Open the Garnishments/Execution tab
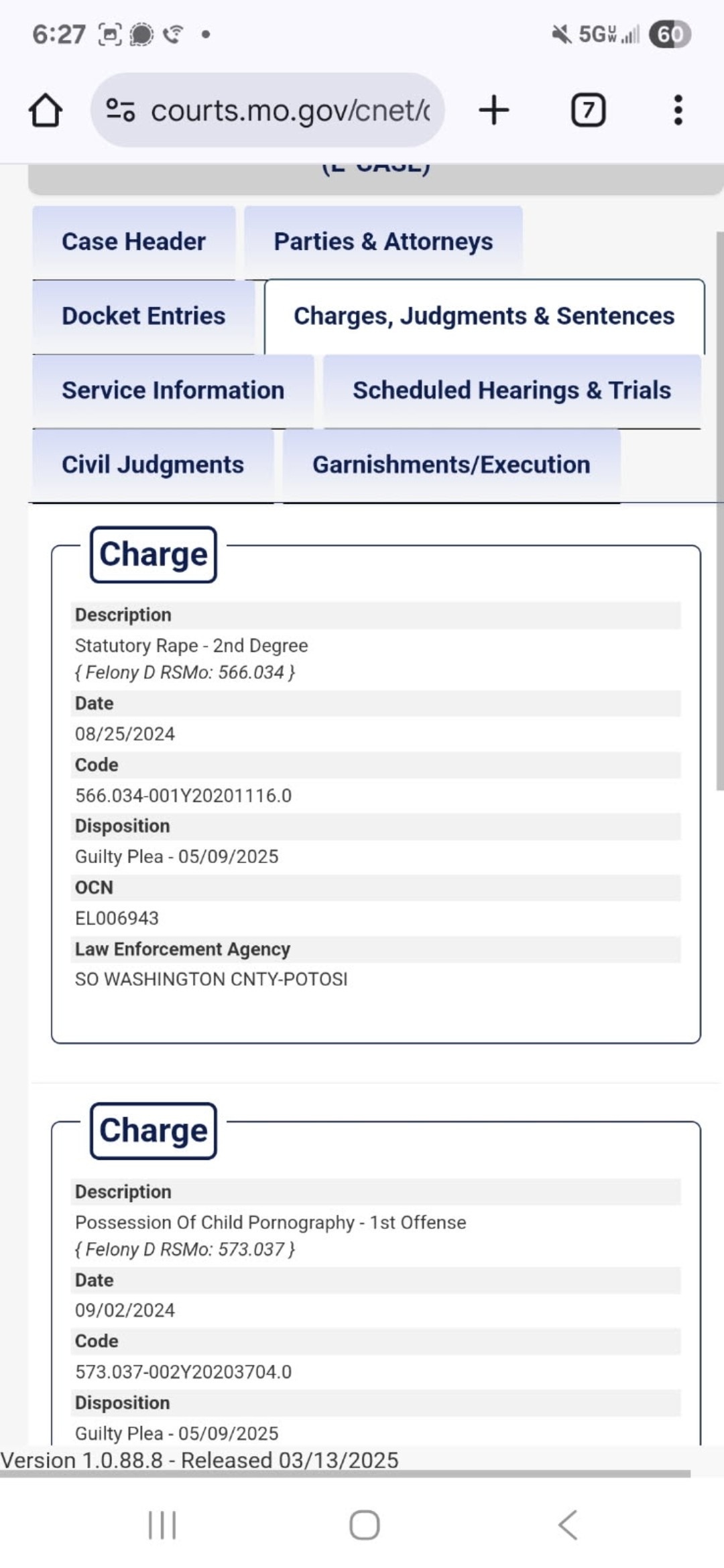 [x=451, y=465]
